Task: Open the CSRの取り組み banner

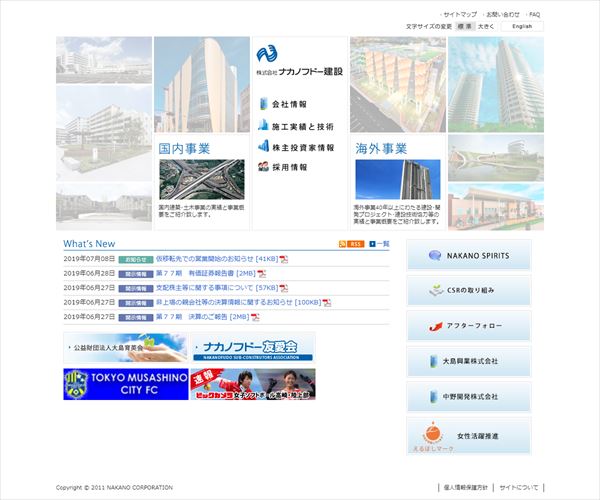Action: point(474,291)
